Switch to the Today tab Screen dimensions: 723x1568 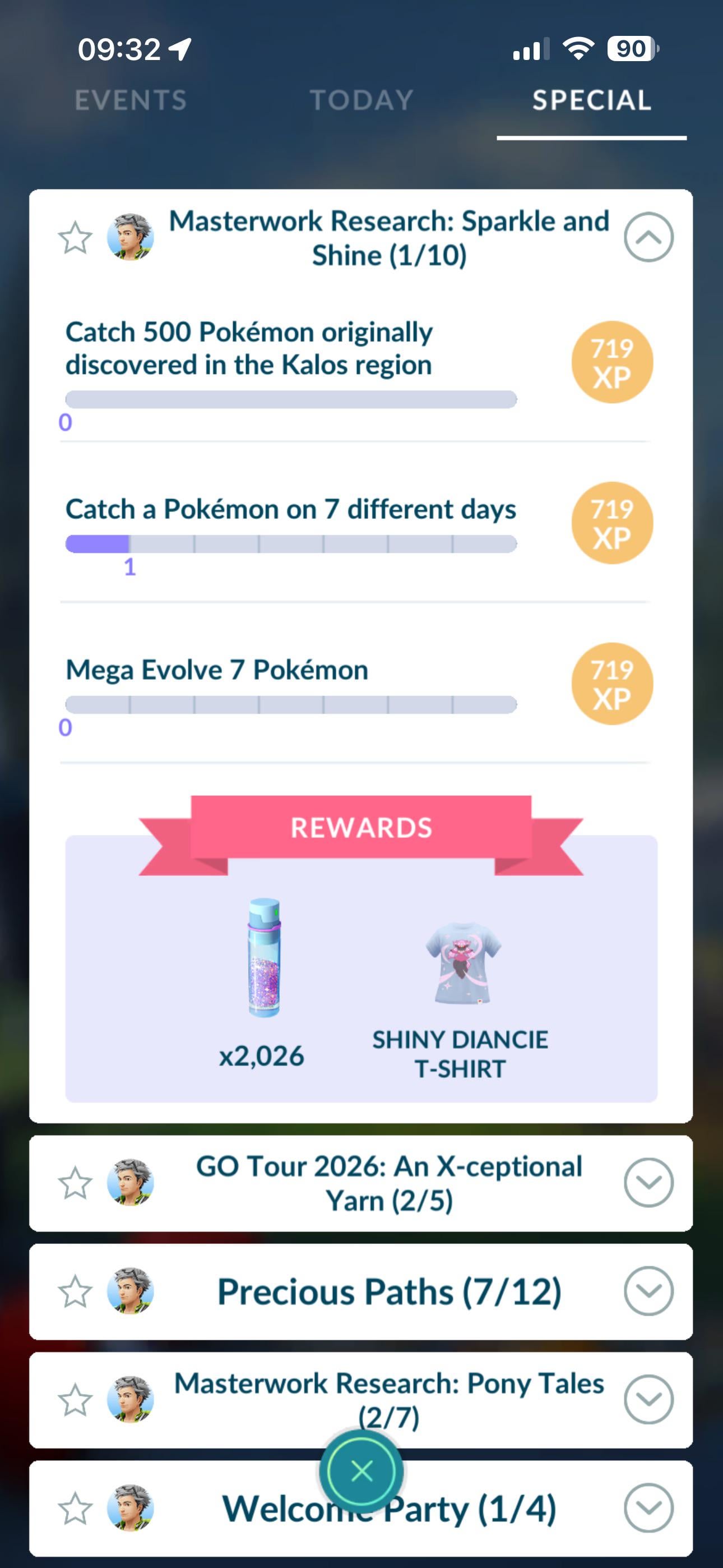(x=361, y=100)
